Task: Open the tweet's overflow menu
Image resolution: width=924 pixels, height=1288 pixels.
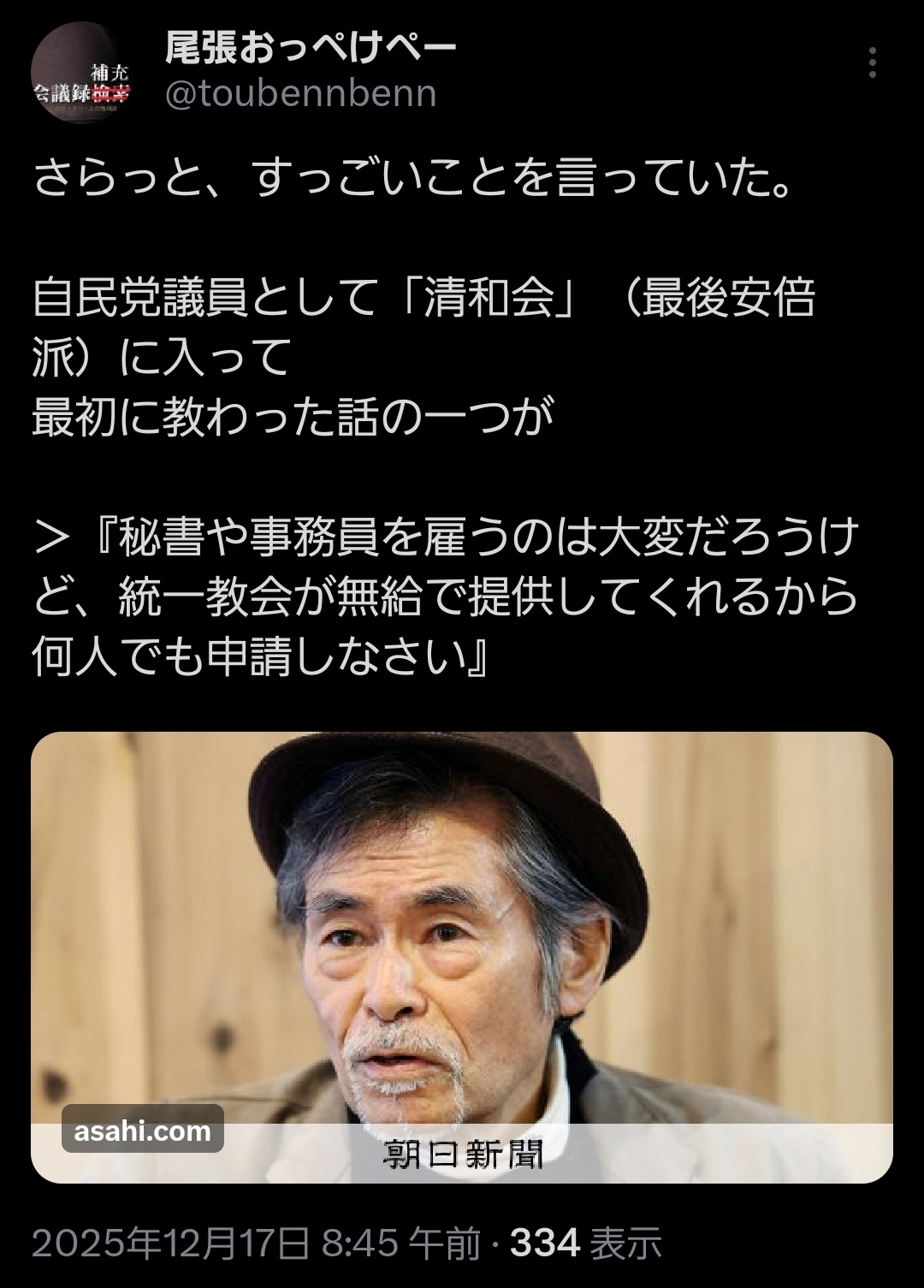Action: [872, 63]
